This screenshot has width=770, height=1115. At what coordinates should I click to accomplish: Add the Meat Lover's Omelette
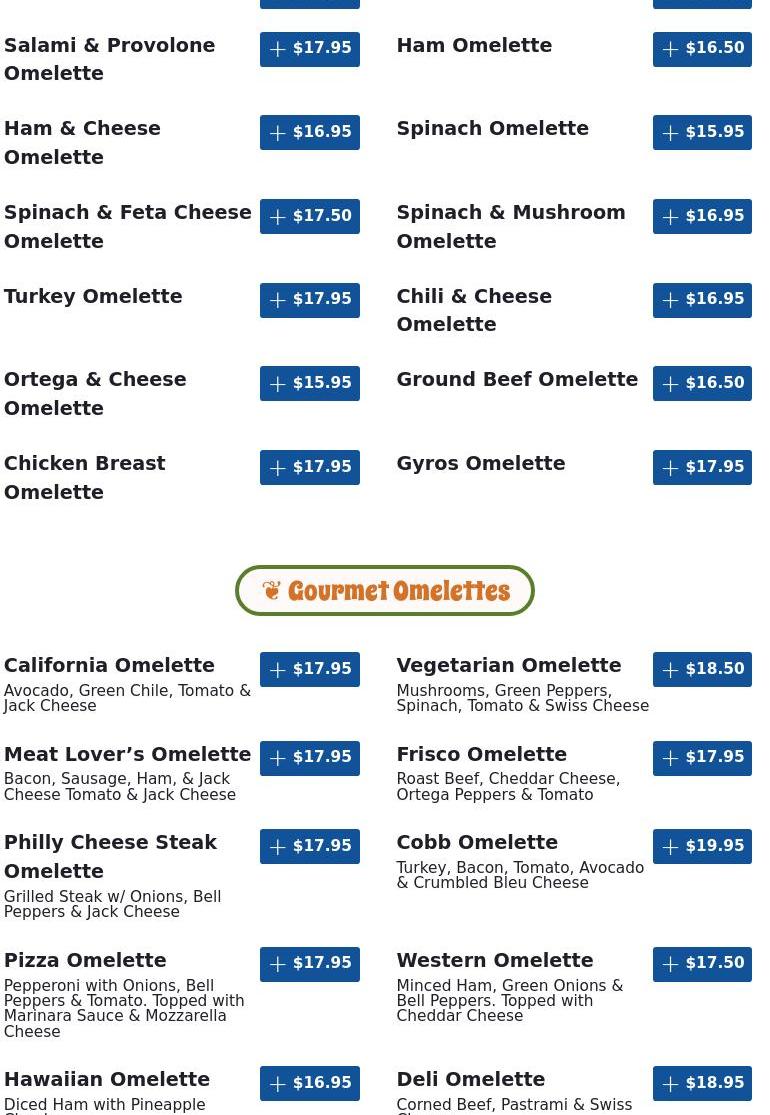click(310, 757)
